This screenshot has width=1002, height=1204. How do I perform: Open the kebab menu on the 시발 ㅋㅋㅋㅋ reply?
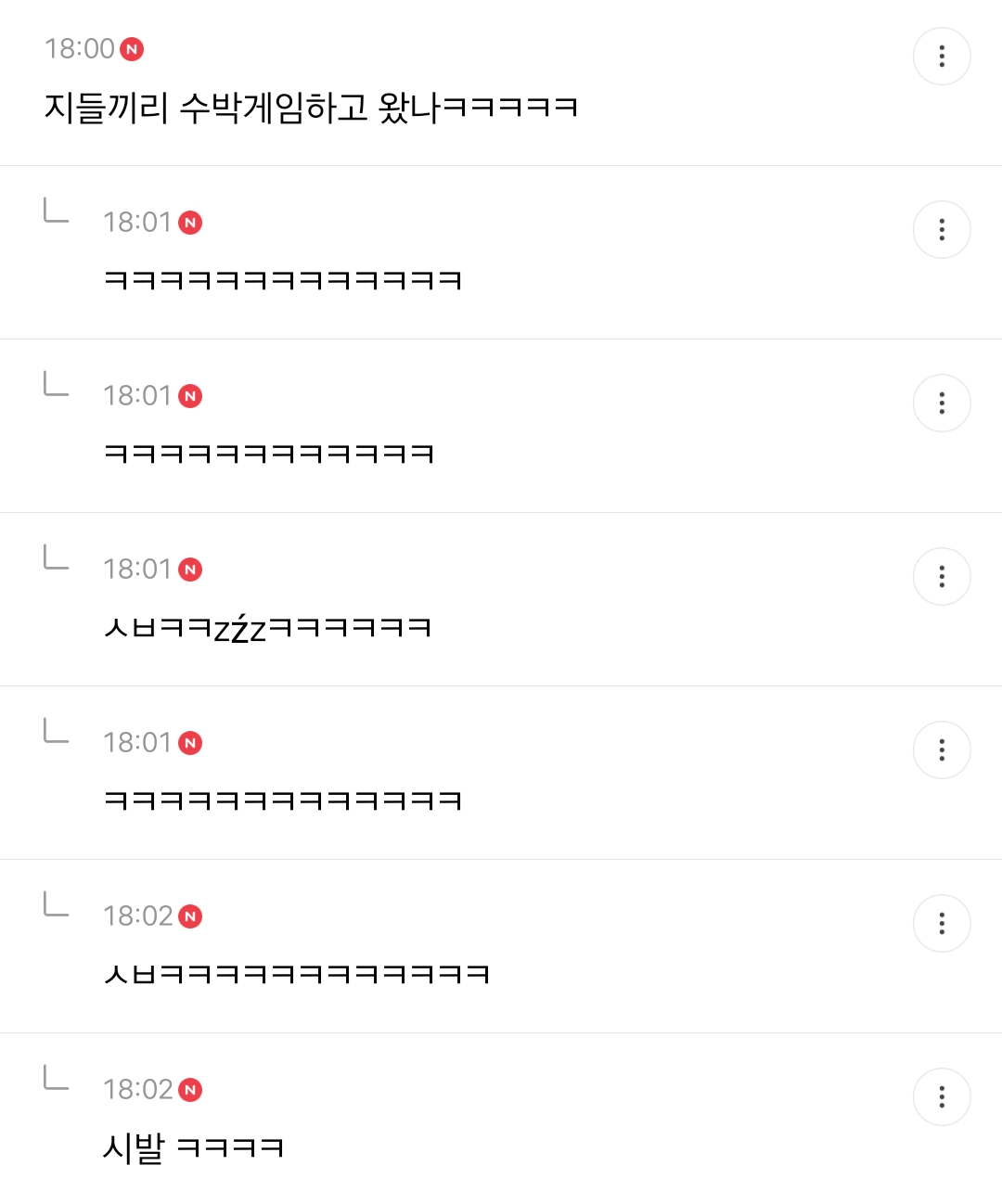(x=942, y=1096)
